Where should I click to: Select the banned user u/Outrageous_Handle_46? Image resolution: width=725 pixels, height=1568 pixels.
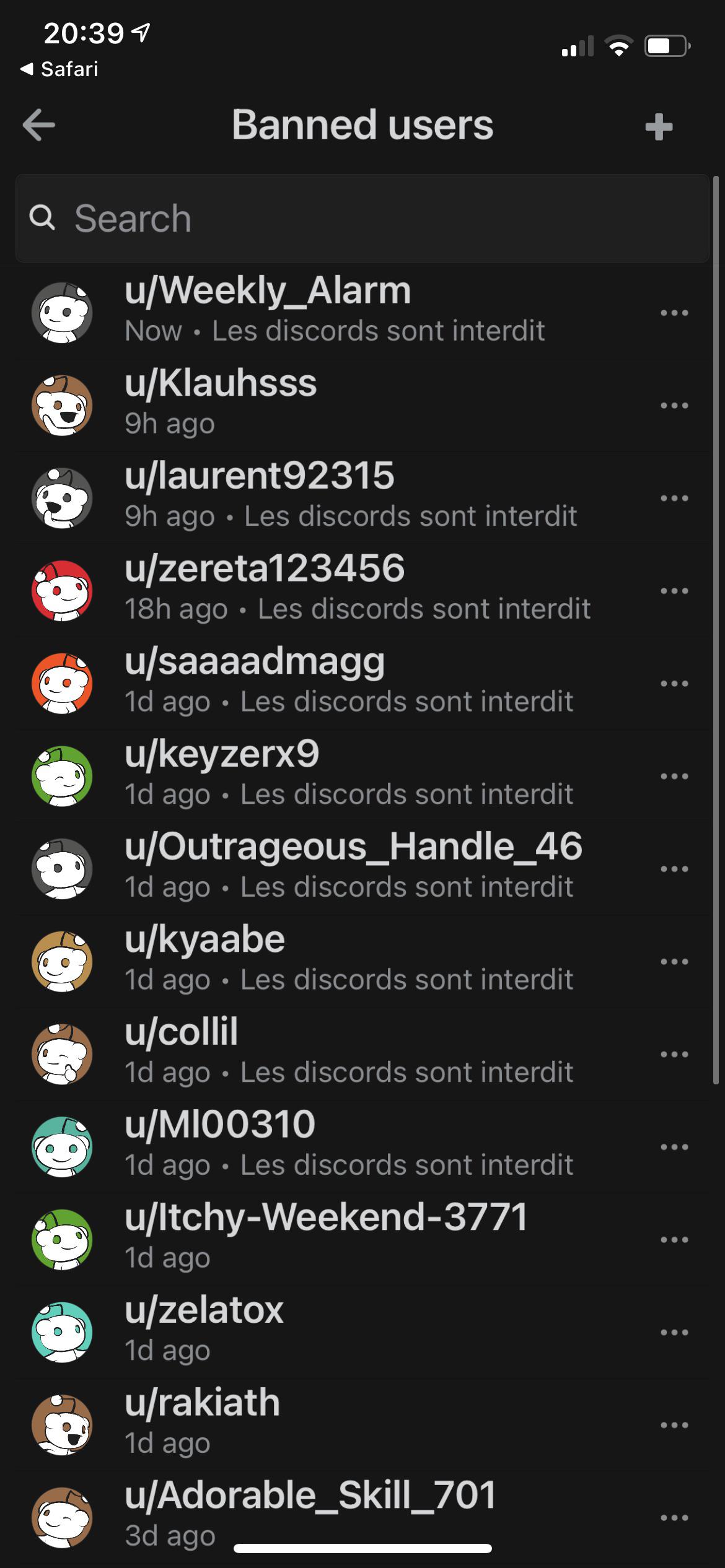[x=353, y=845]
